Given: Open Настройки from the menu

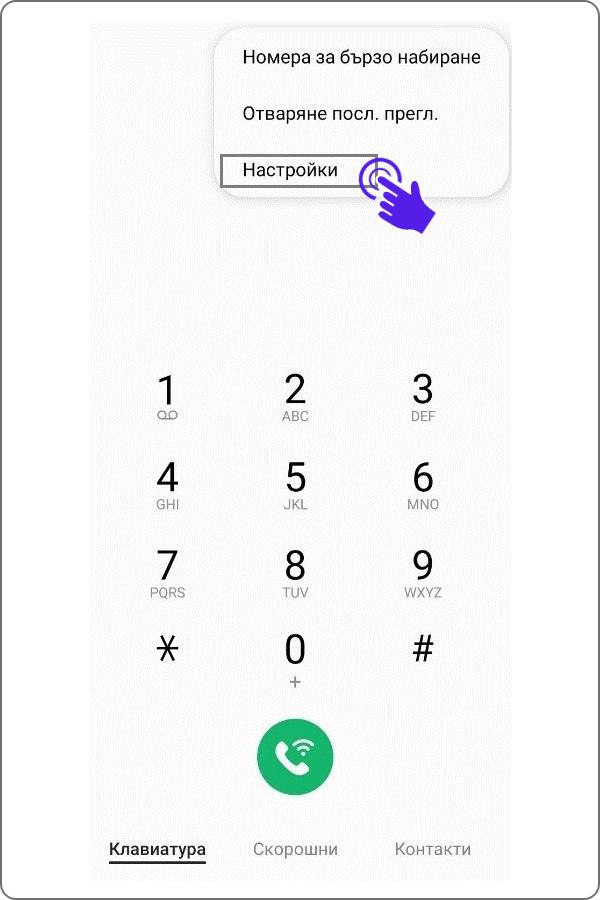Looking at the screenshot, I should (x=291, y=170).
